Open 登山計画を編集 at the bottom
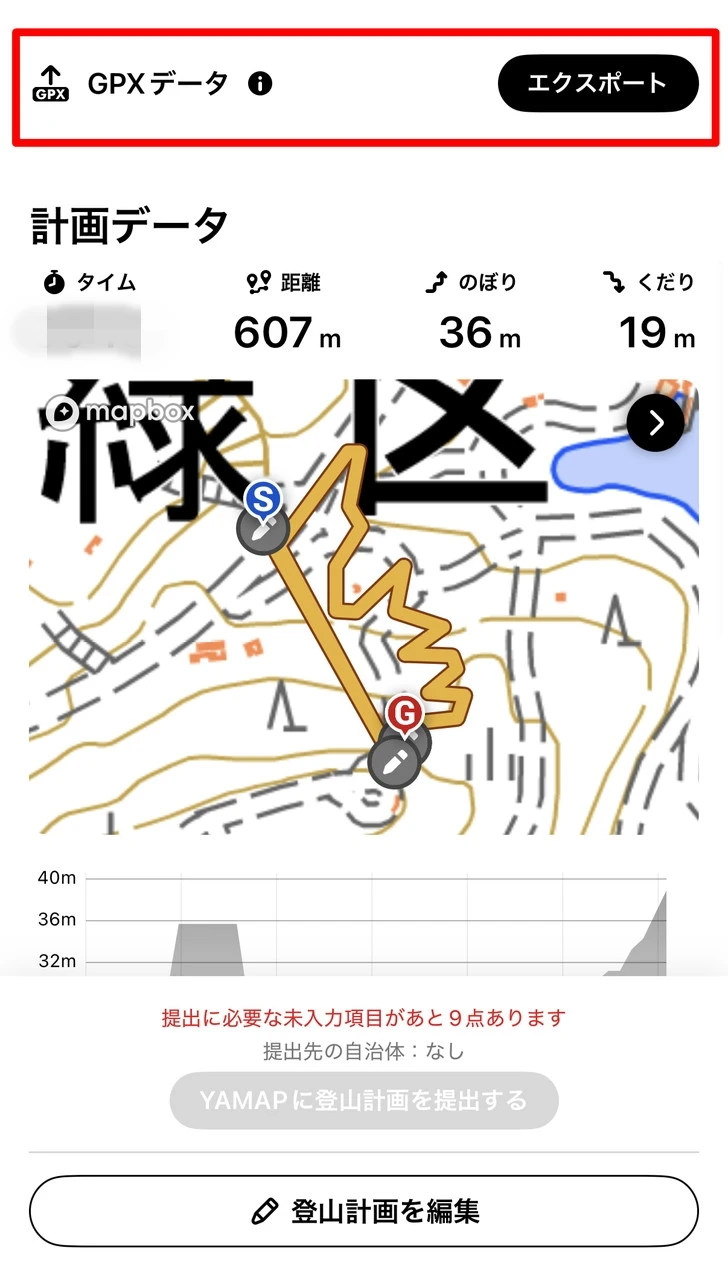Image resolution: width=728 pixels, height=1280 pixels. [x=364, y=1211]
